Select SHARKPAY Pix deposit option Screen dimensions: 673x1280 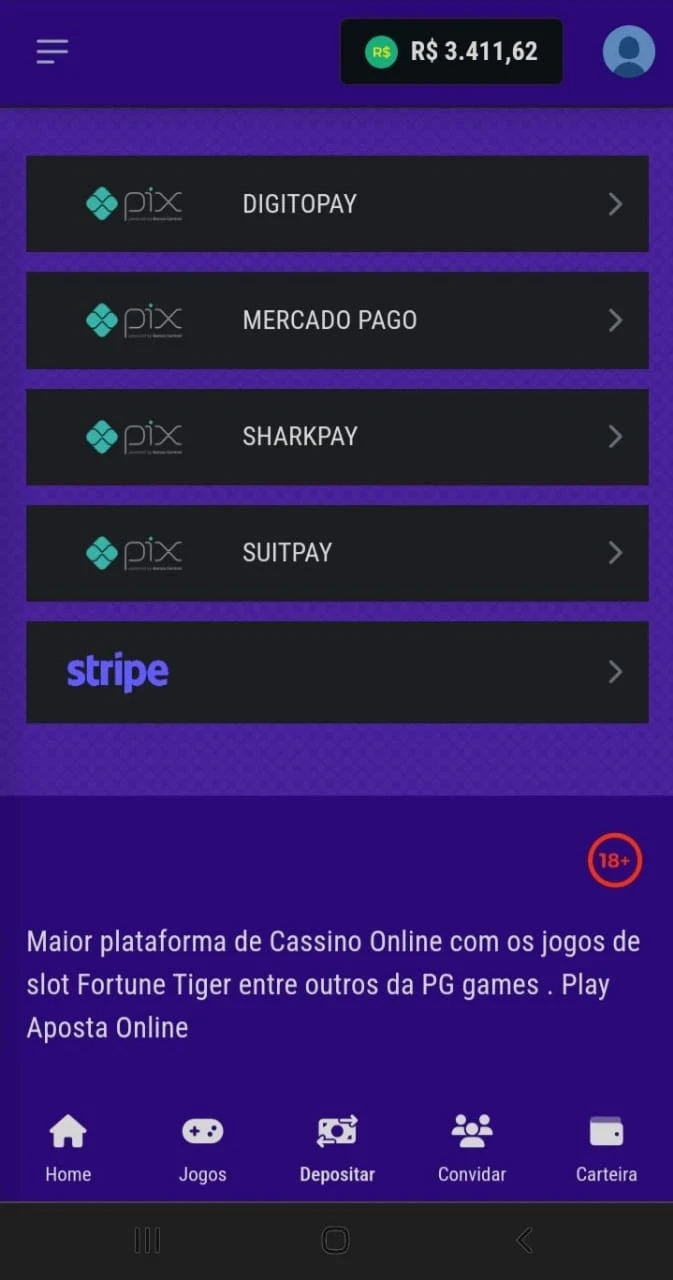coord(337,437)
